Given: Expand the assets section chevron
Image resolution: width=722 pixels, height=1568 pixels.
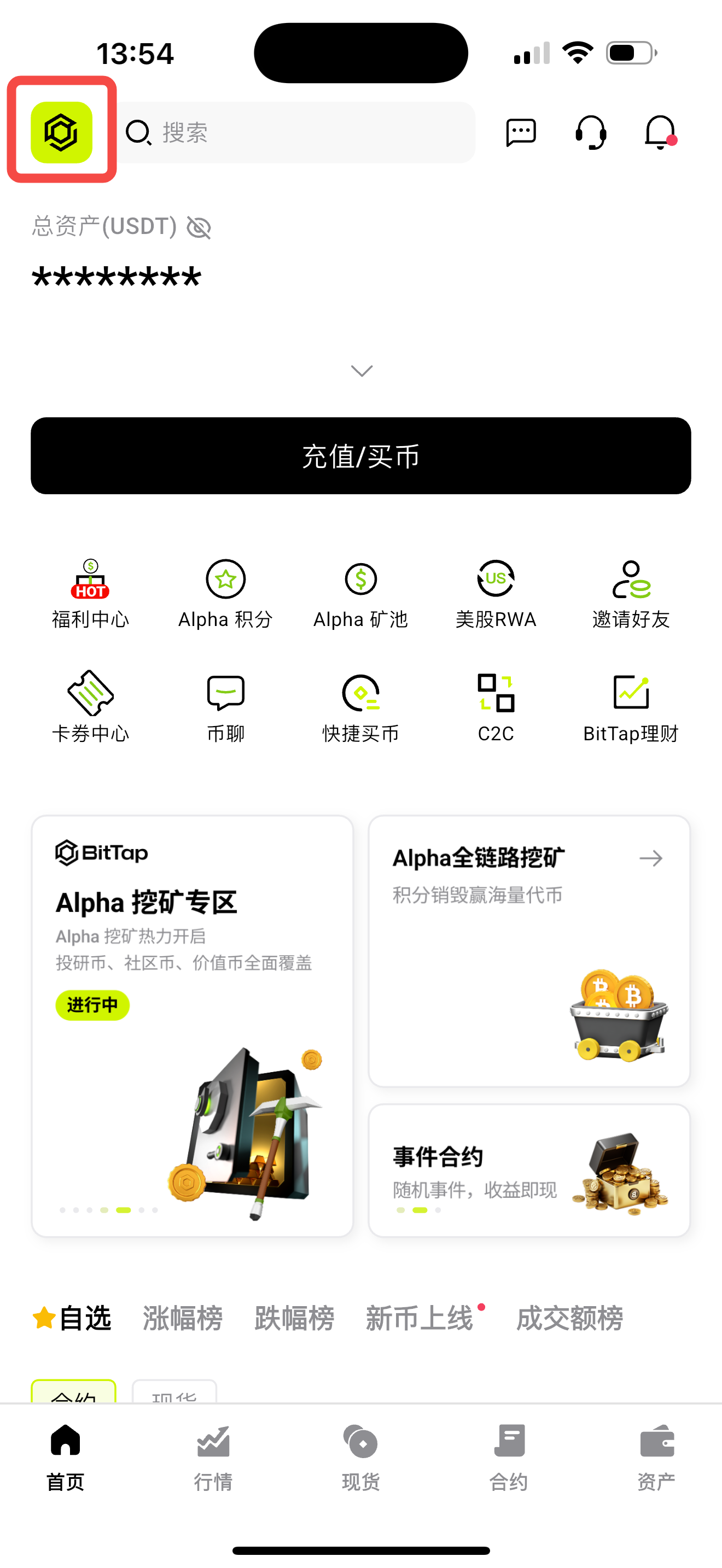Looking at the screenshot, I should point(362,371).
